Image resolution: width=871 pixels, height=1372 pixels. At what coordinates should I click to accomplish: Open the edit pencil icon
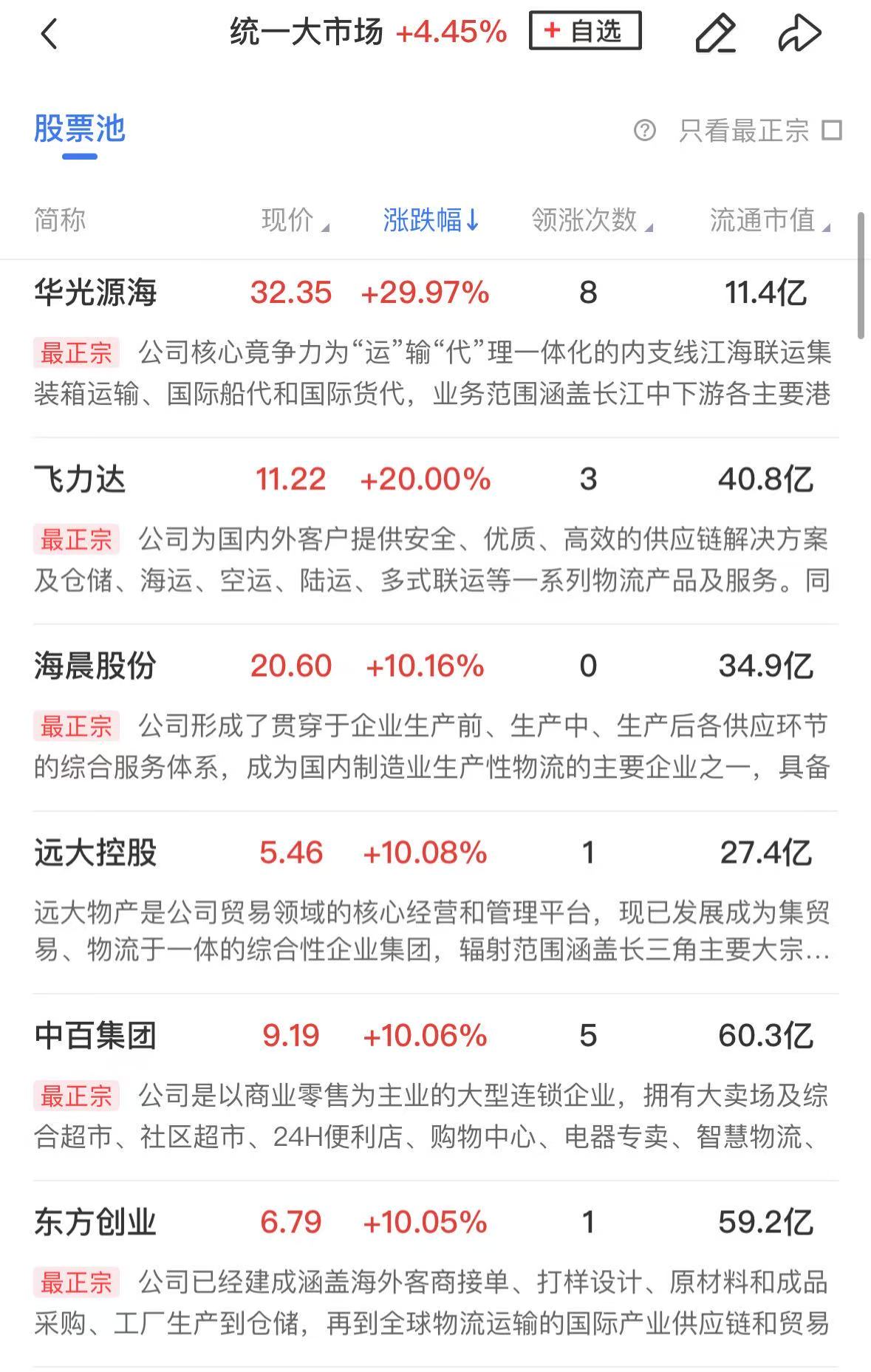tap(715, 34)
